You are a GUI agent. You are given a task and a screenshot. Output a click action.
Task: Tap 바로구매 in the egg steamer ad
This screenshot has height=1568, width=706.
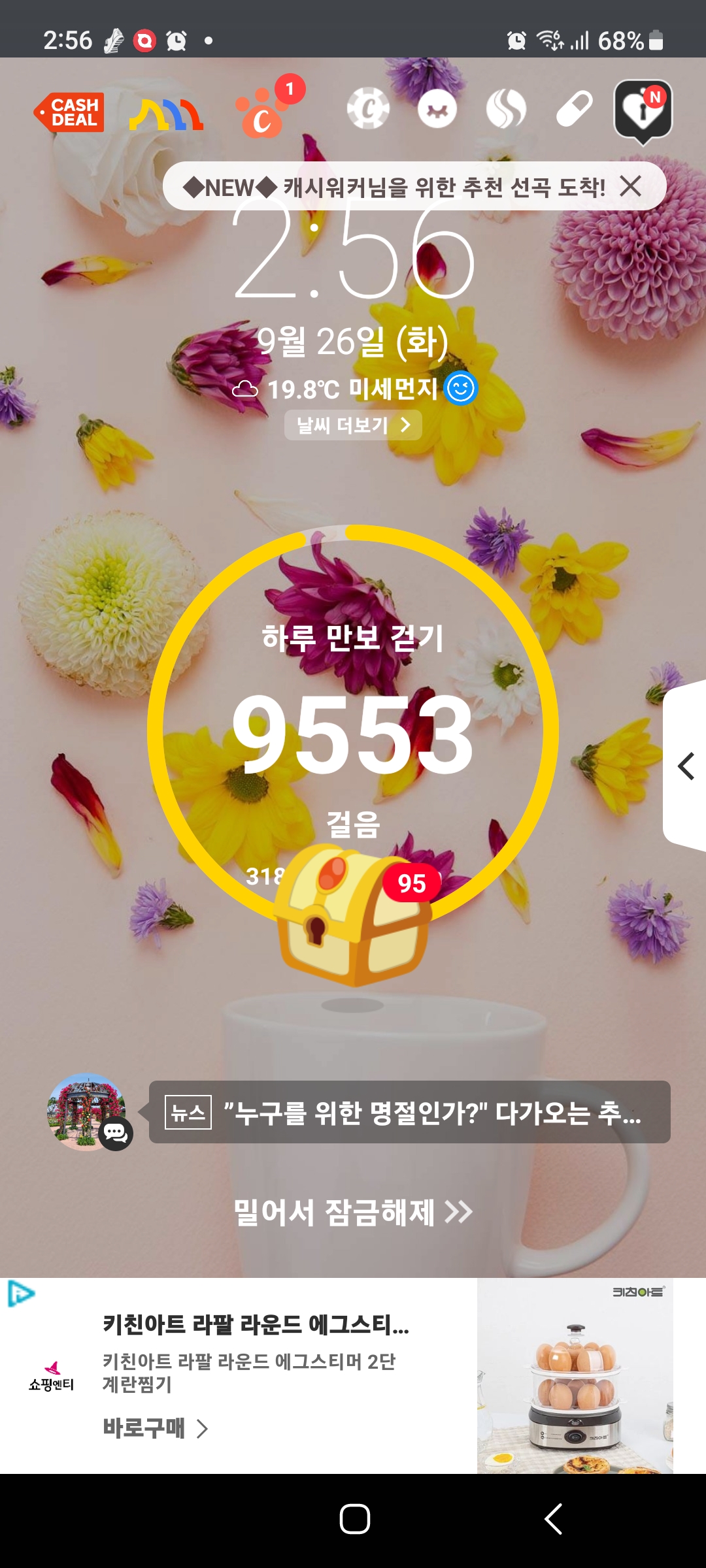[x=156, y=1428]
